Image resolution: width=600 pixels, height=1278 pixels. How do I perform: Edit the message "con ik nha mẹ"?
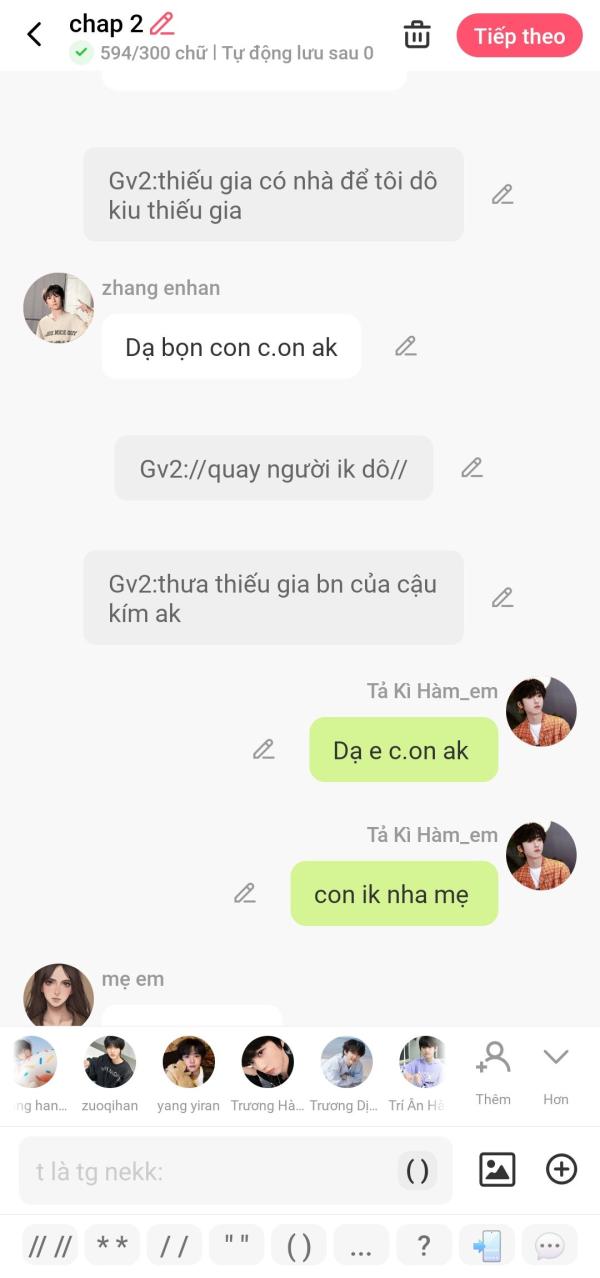(x=245, y=894)
